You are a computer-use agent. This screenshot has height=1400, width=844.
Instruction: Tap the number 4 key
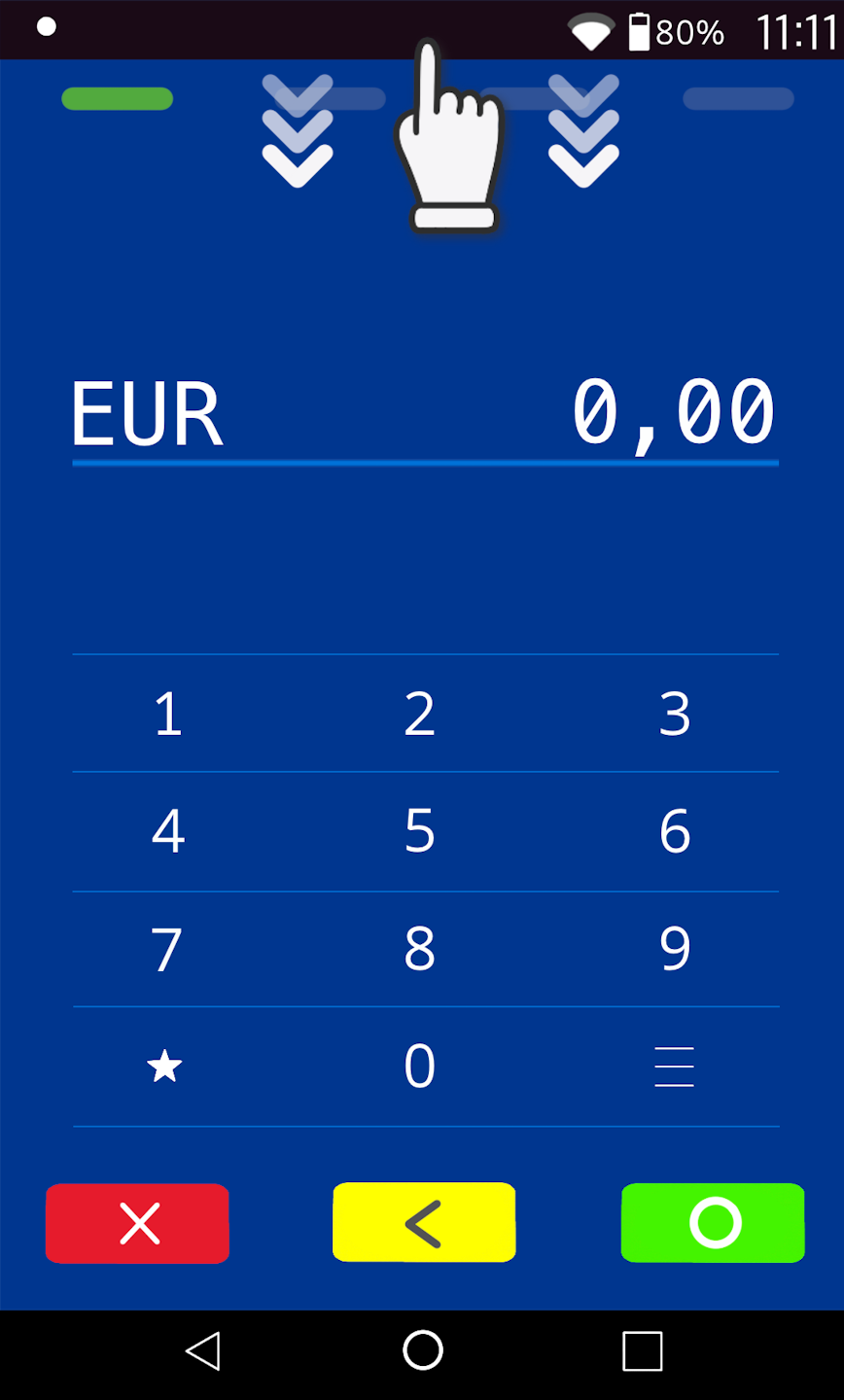168,831
